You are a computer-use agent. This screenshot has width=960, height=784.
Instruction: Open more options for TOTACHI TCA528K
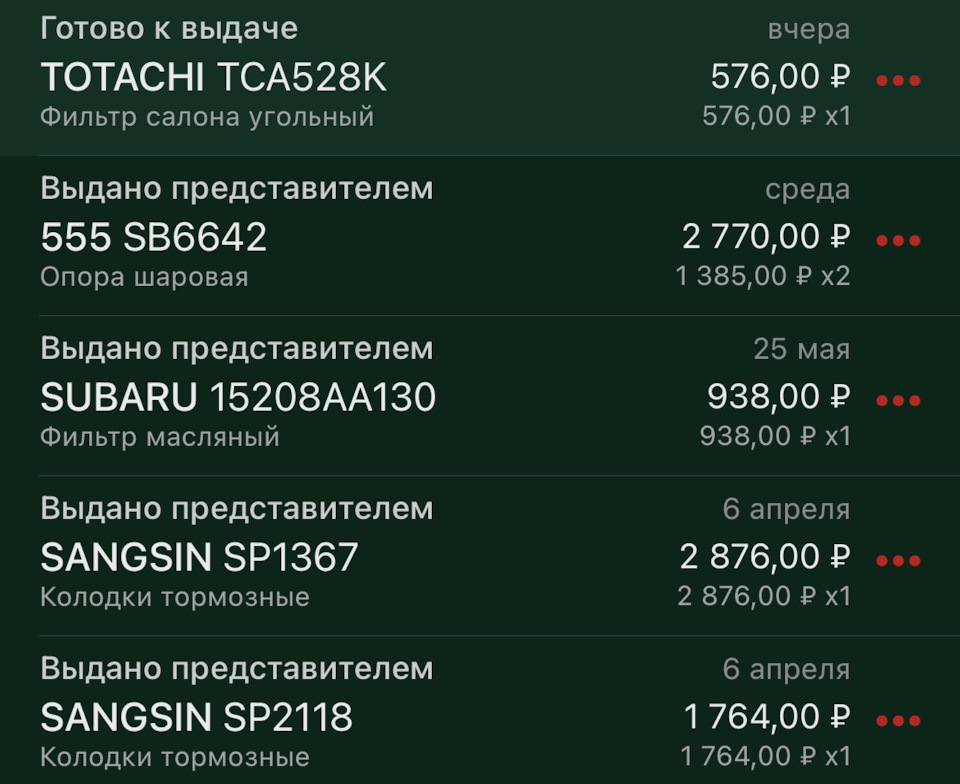tap(898, 80)
